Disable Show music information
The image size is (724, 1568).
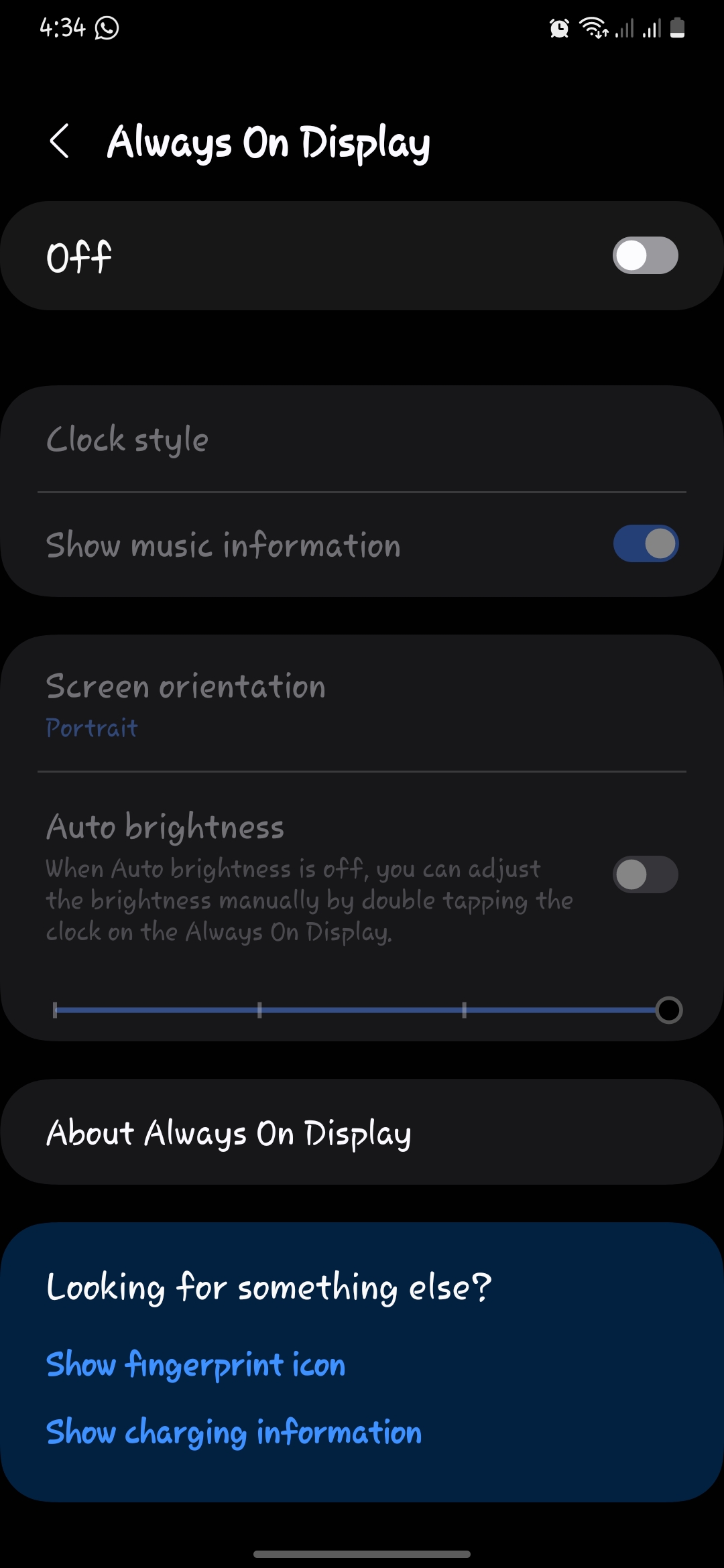click(x=646, y=545)
